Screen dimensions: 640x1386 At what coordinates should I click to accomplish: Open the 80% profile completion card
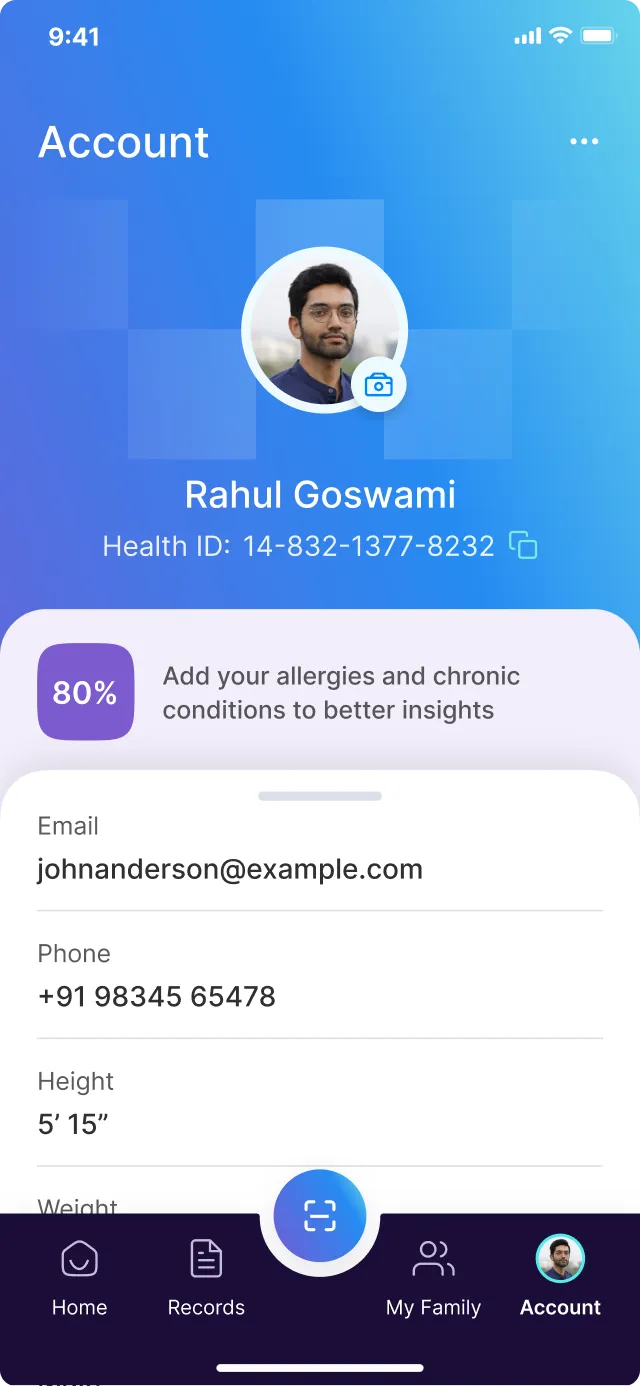320,692
